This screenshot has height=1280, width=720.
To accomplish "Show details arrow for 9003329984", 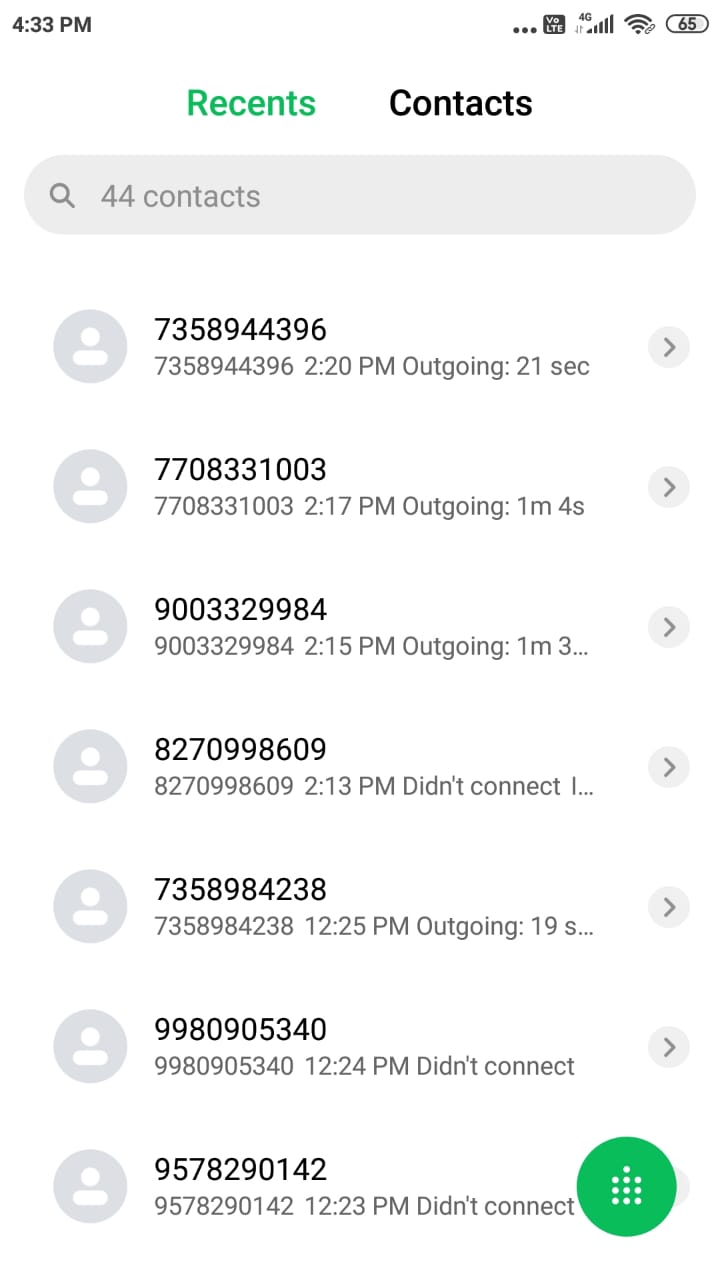I will [x=669, y=627].
